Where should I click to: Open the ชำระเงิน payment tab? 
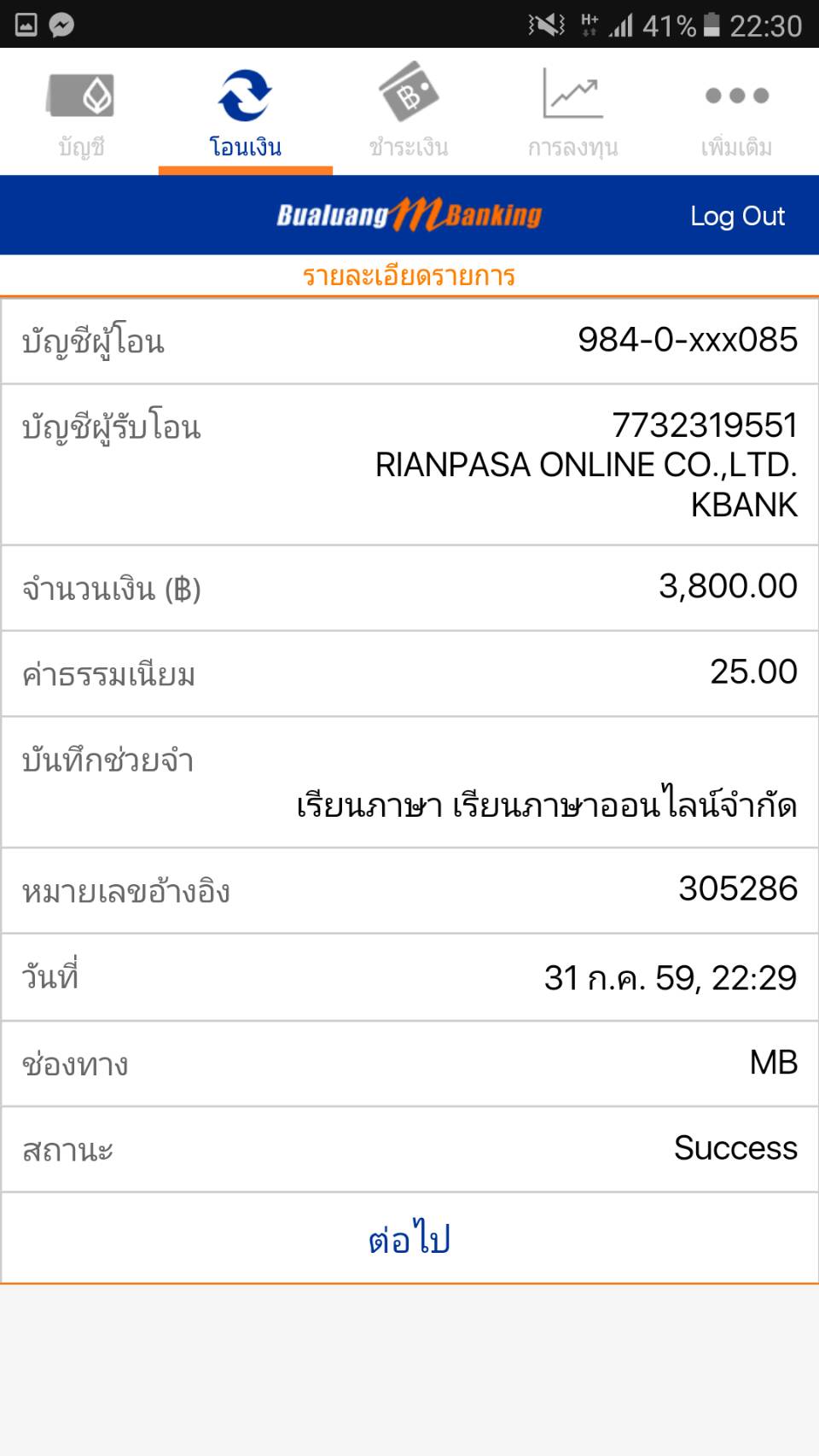(x=409, y=112)
